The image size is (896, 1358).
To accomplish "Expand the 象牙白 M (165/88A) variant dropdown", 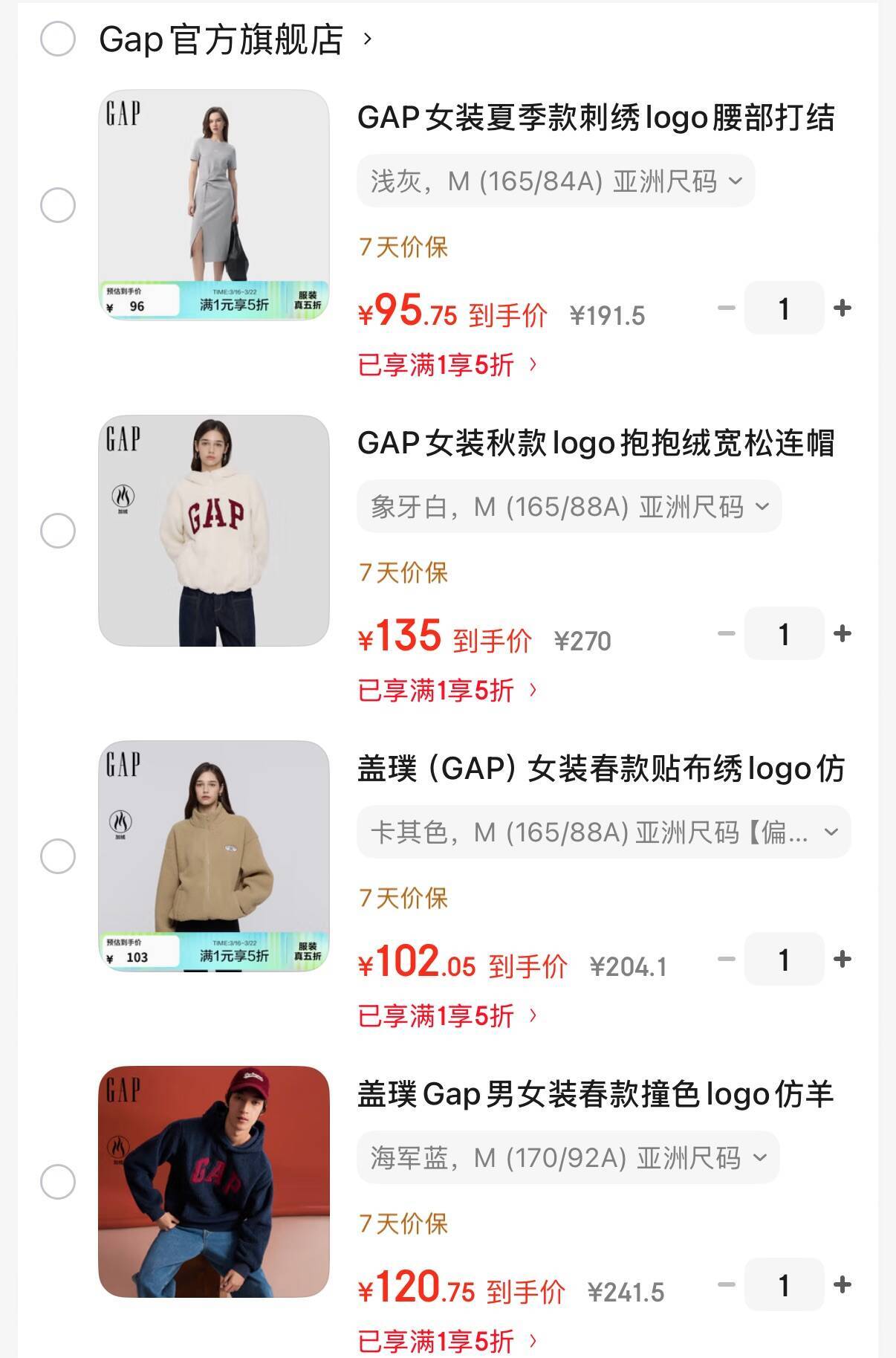I will [x=569, y=507].
